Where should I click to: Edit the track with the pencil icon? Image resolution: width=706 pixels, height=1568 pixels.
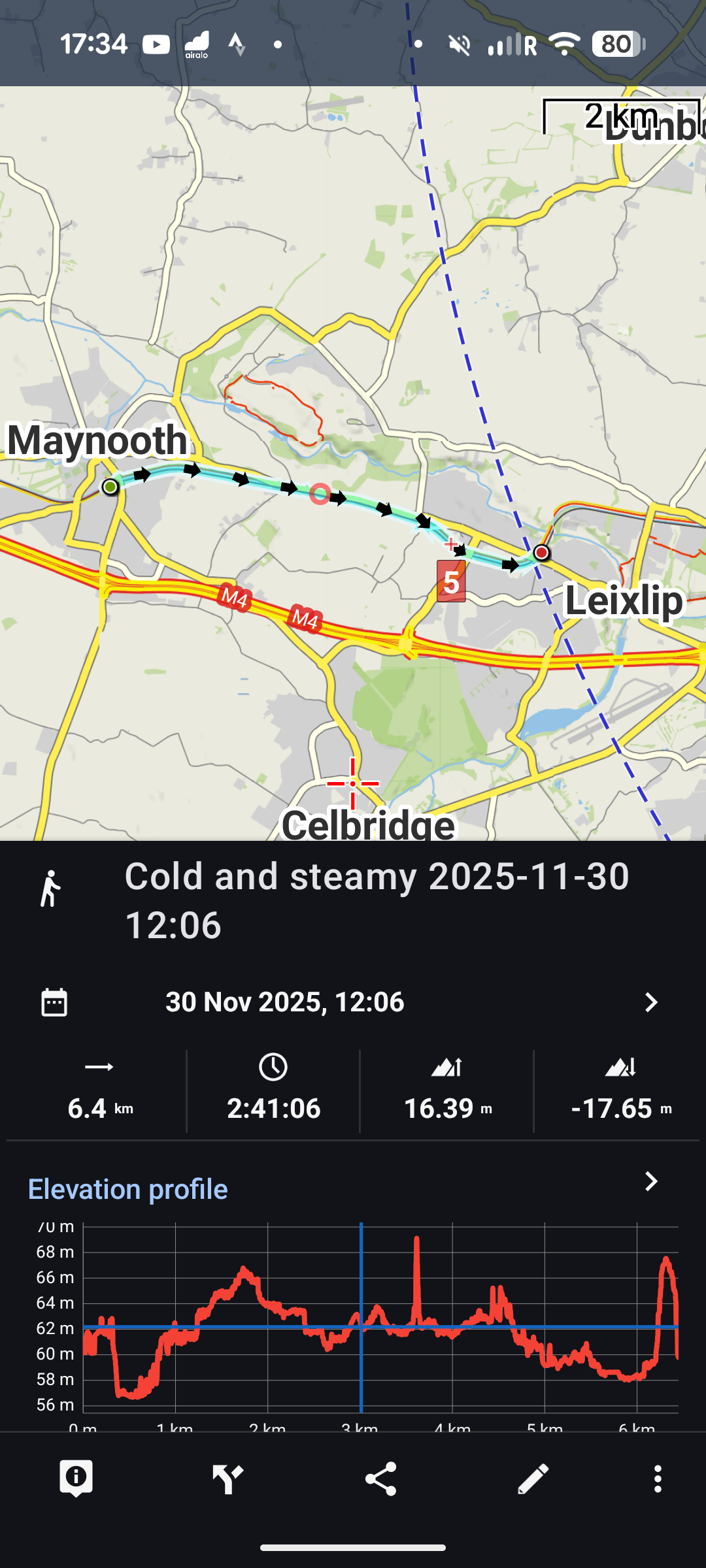(533, 1478)
